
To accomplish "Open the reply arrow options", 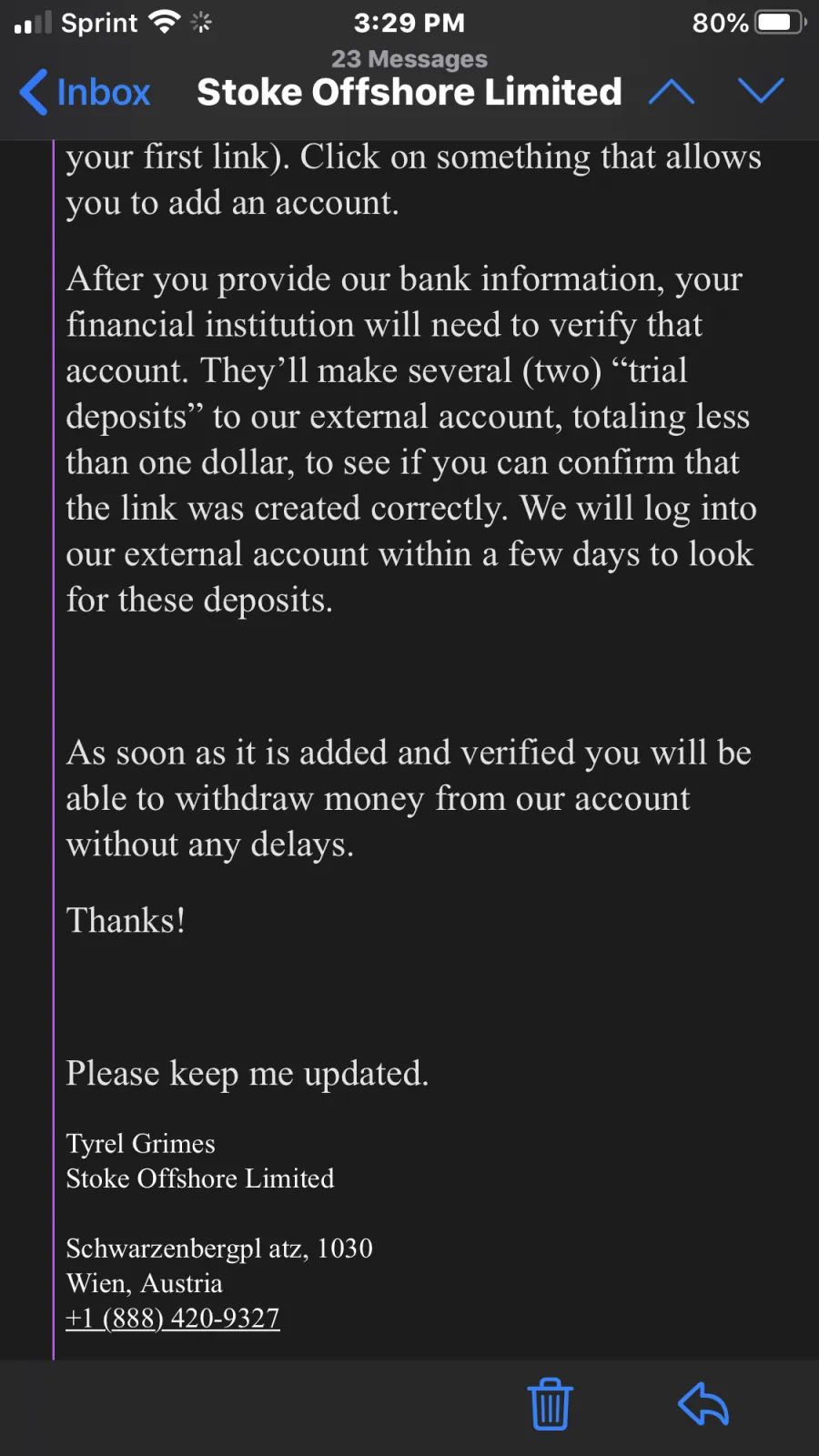I will click(x=703, y=1403).
